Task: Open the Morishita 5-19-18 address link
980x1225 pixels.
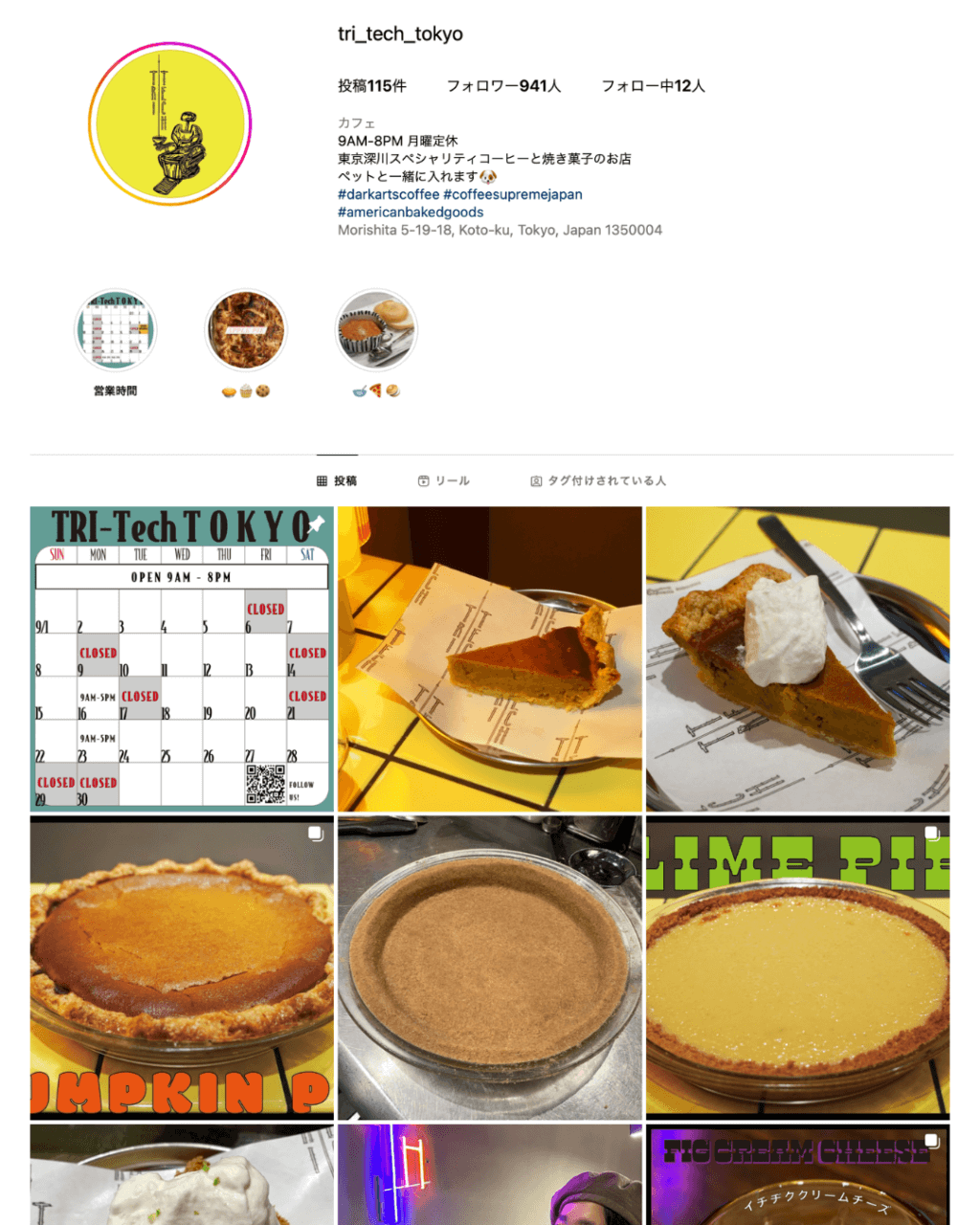Action: click(x=500, y=230)
